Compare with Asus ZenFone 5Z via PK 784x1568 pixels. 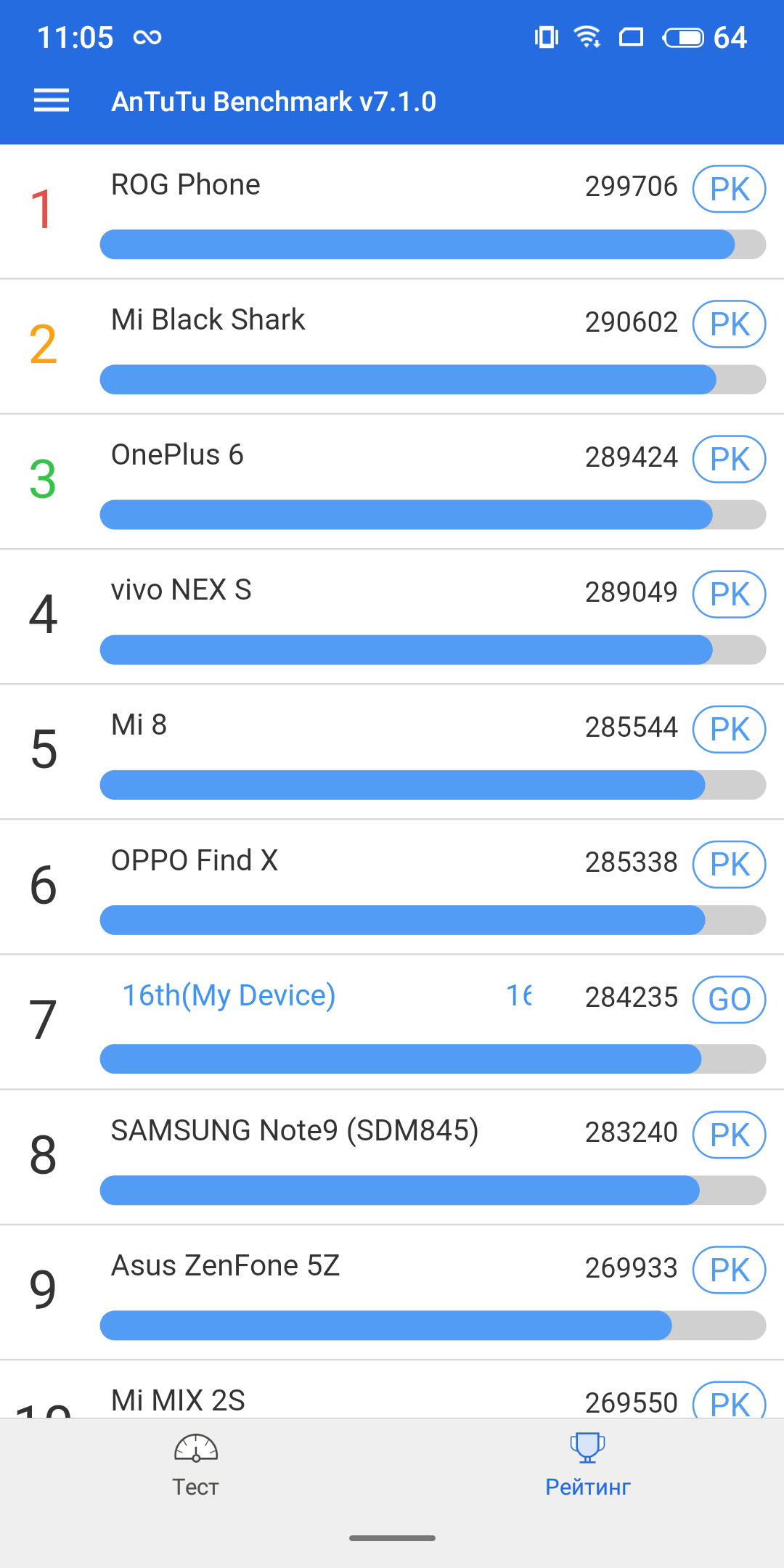coord(729,1269)
